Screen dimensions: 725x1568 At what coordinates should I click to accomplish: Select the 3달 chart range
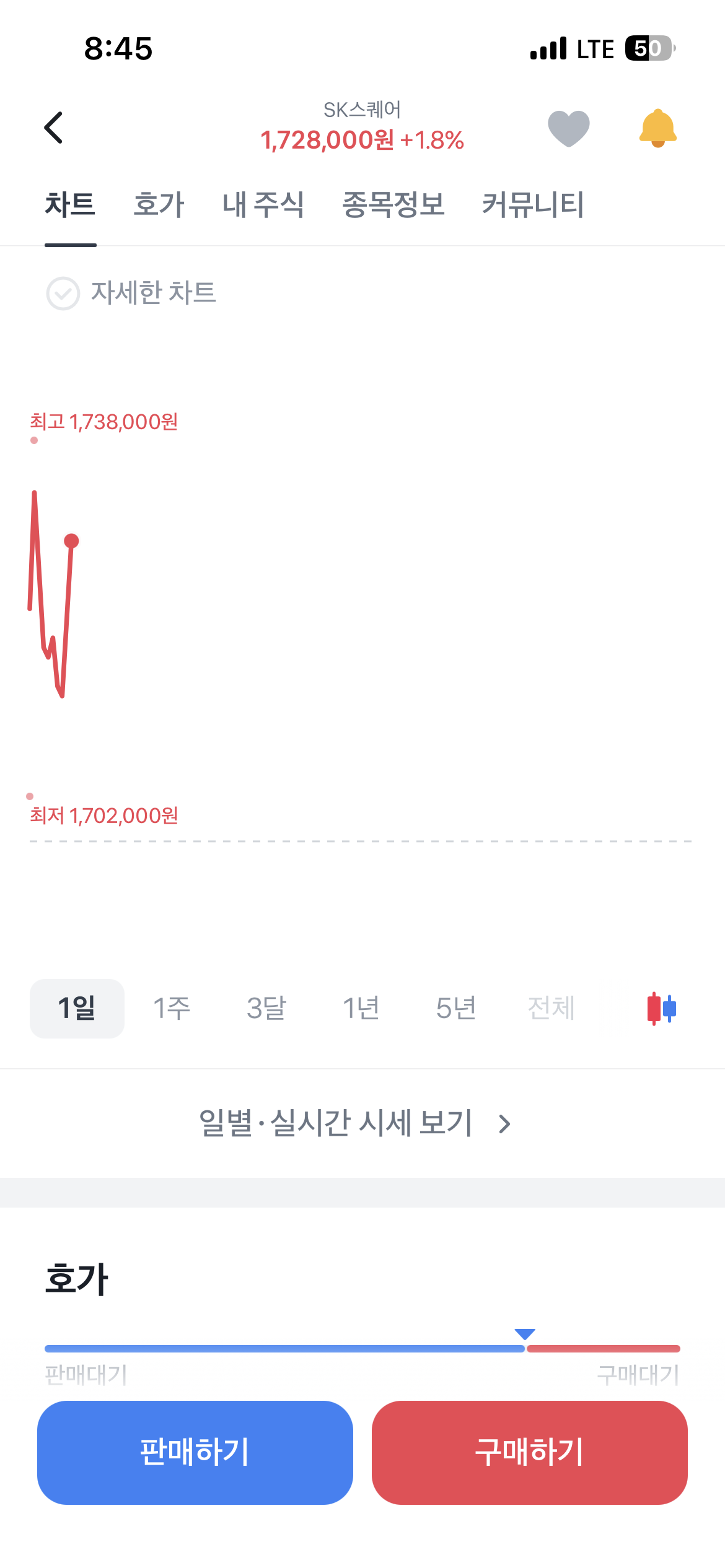266,1008
